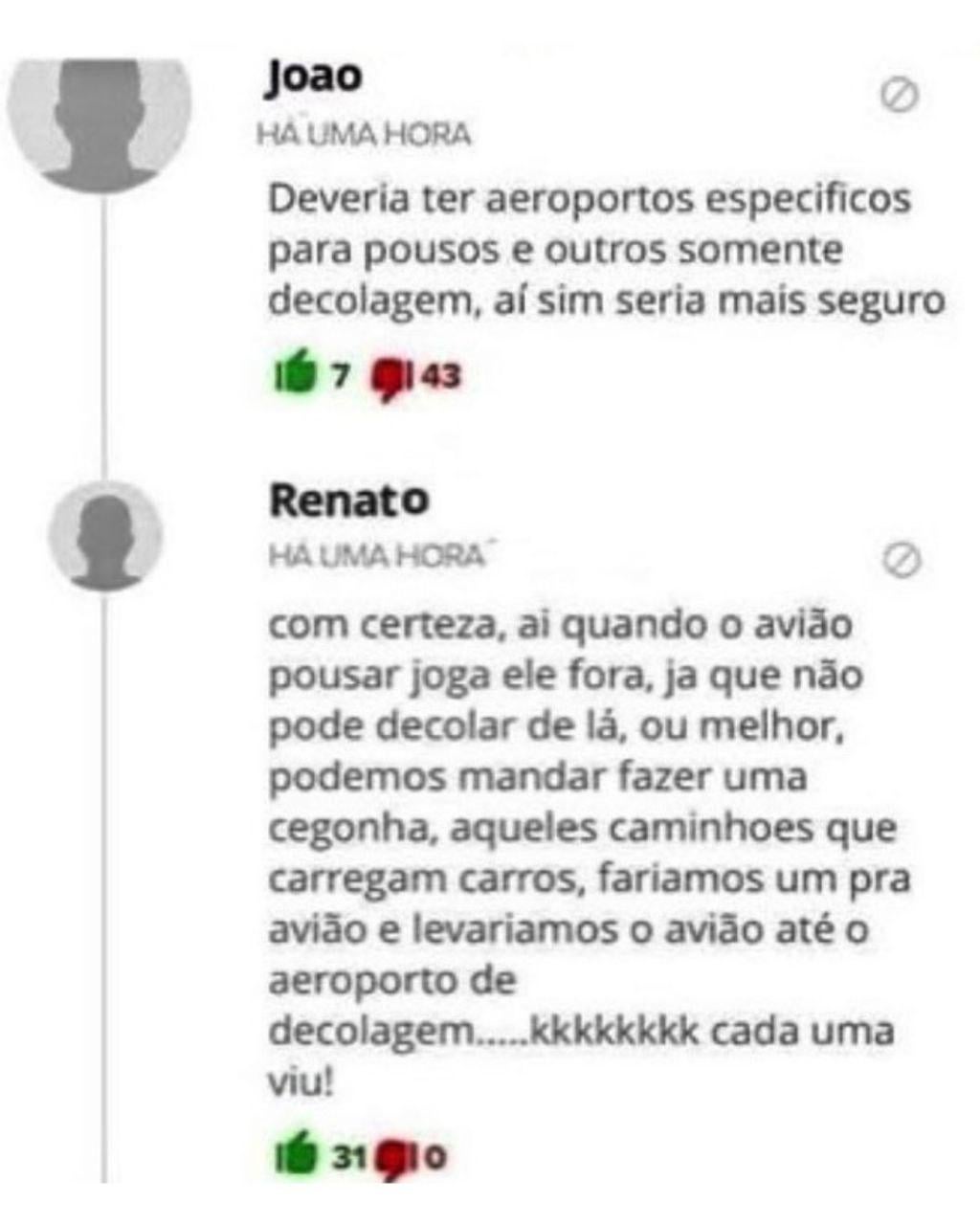
Task: Report Joao's comment via the block icon
Action: 899,96
